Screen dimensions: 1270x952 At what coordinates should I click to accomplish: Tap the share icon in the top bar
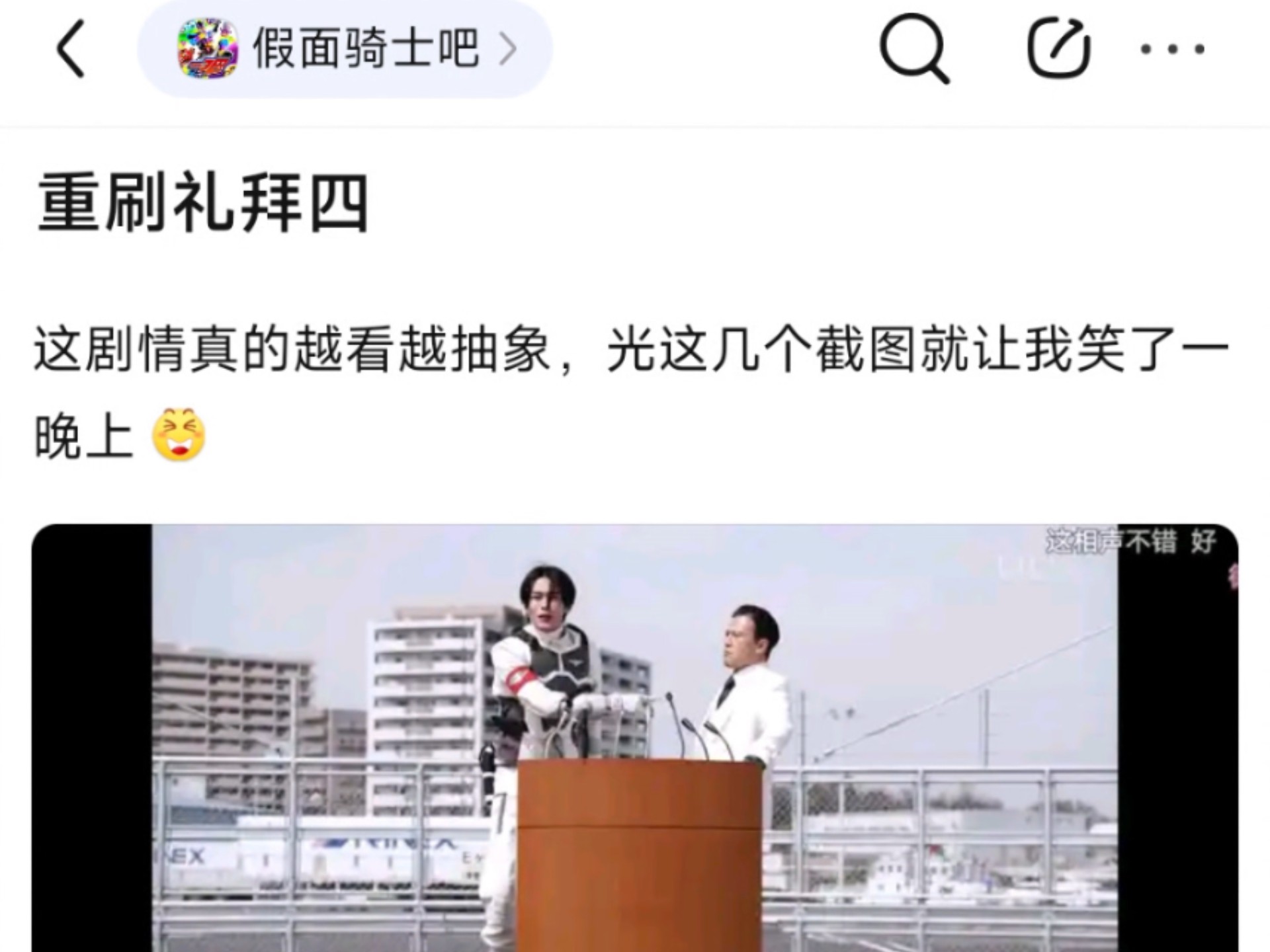[1057, 49]
